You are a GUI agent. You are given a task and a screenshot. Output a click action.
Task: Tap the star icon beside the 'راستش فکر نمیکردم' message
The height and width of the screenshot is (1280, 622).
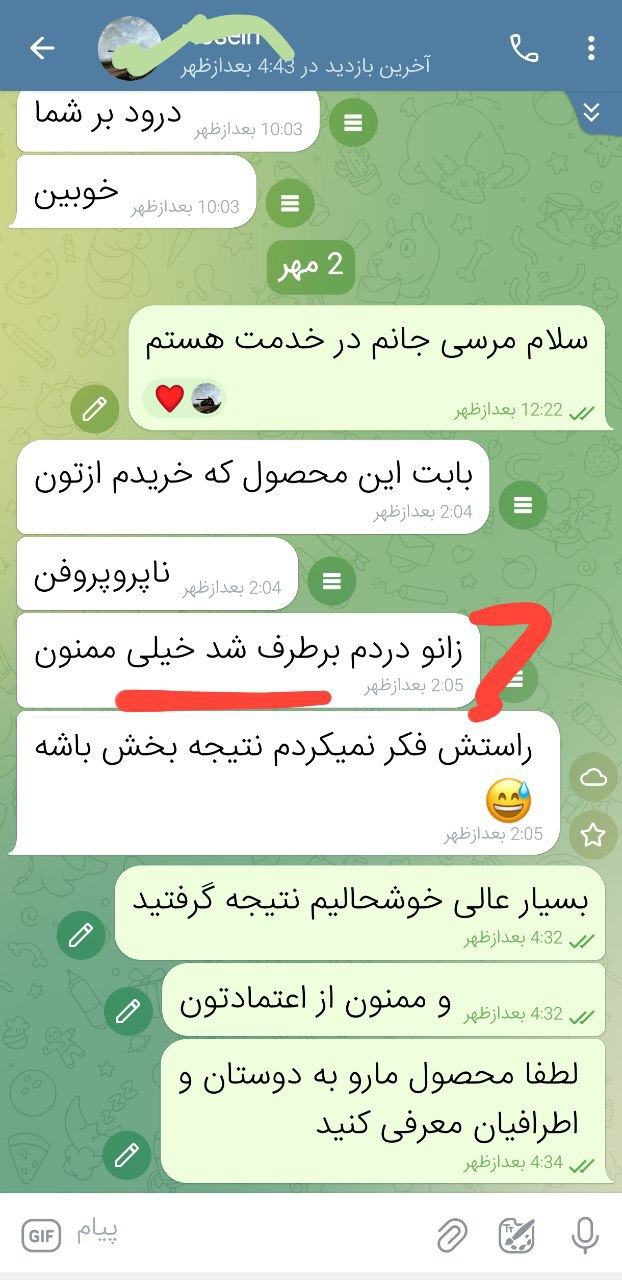(593, 835)
